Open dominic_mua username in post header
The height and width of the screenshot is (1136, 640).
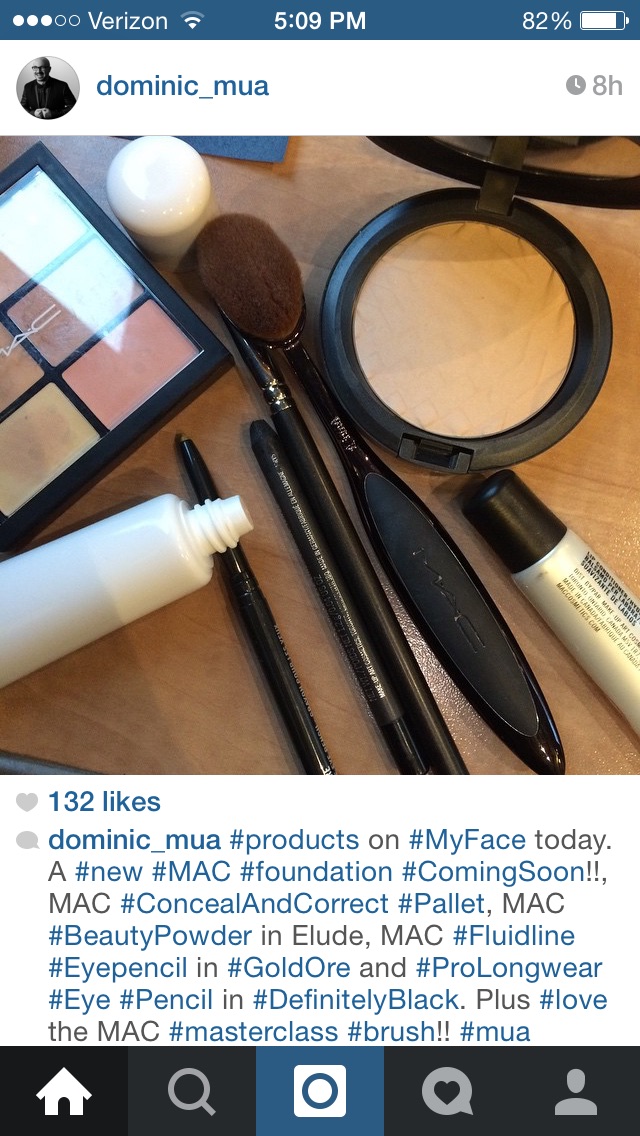pyautogui.click(x=182, y=86)
